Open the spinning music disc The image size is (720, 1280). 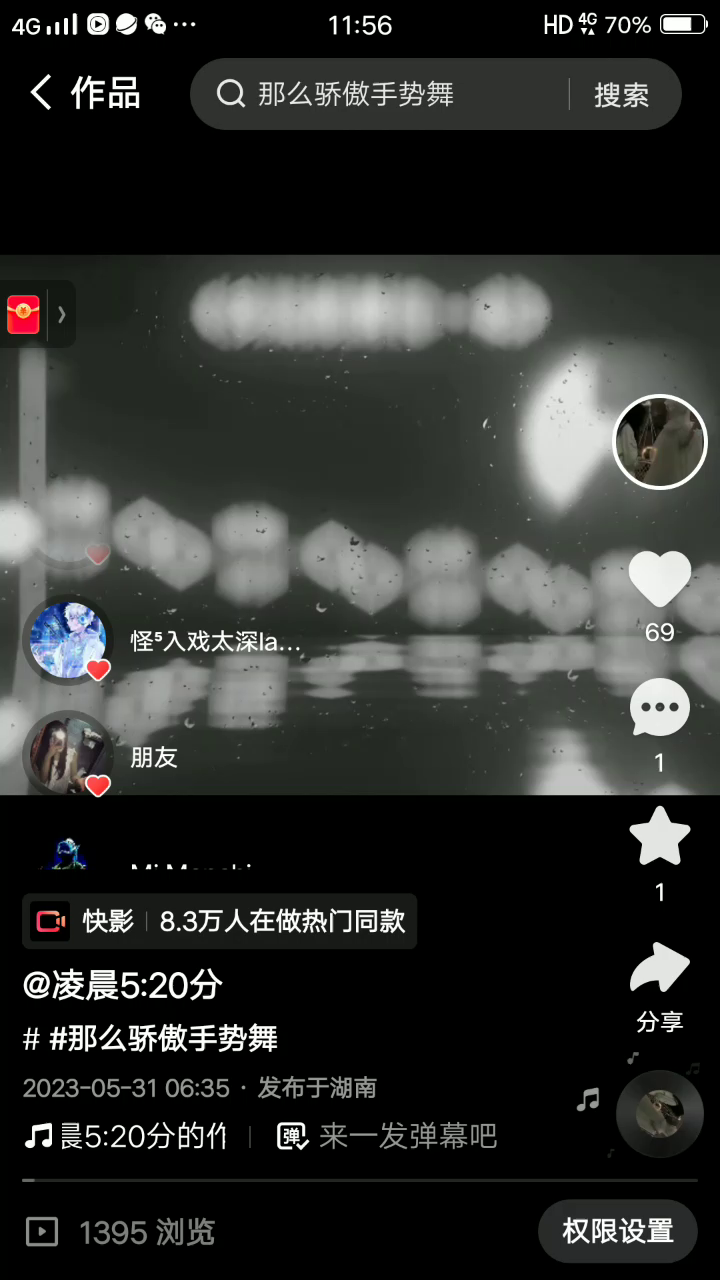coord(659,1113)
